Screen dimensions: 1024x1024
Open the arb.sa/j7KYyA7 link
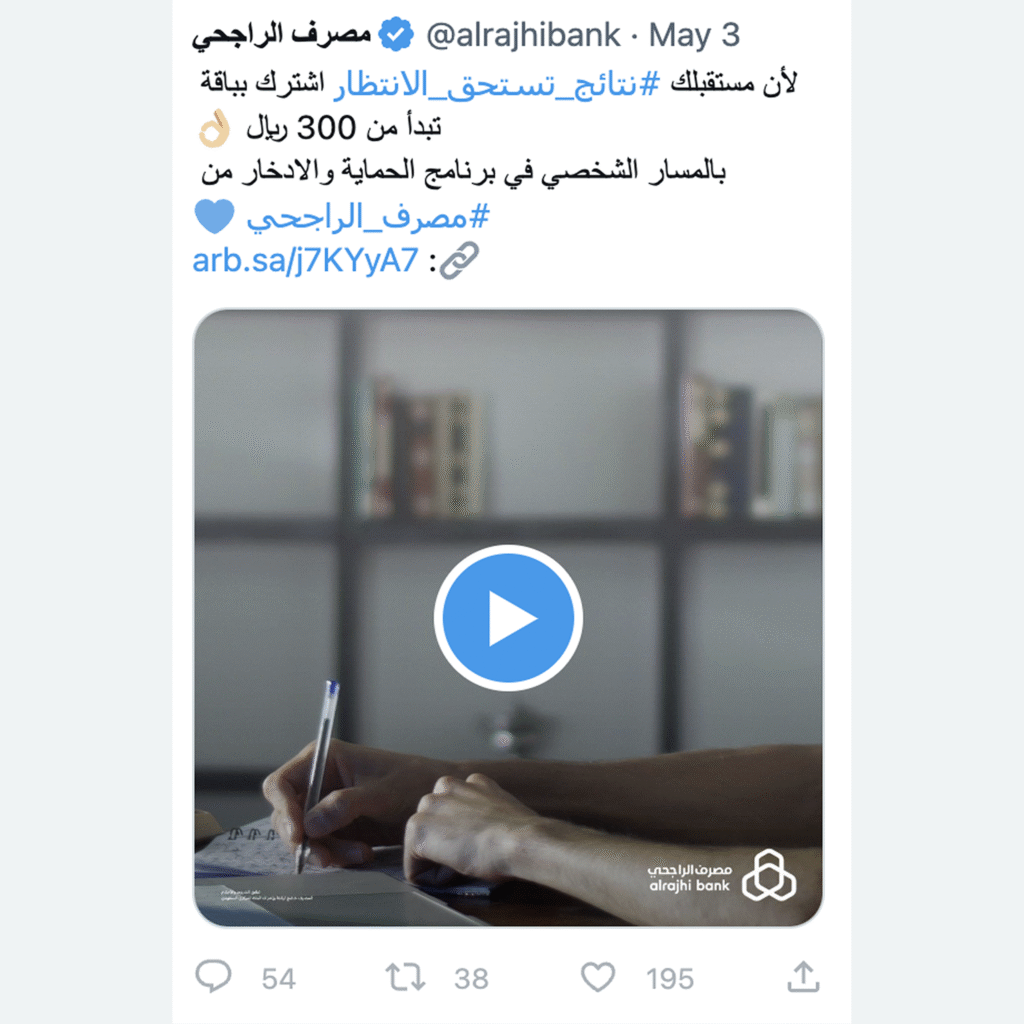point(305,261)
